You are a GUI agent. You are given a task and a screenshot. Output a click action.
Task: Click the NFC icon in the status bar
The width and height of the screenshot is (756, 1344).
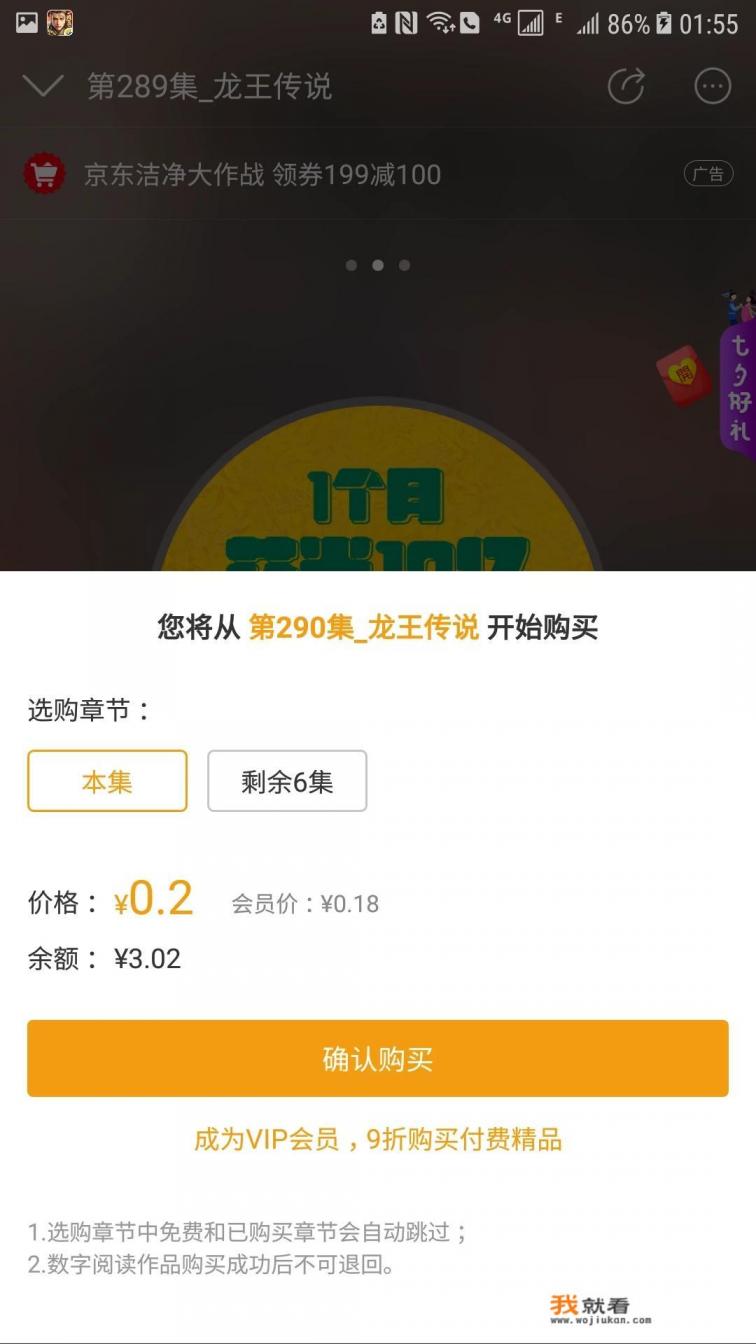[x=408, y=22]
